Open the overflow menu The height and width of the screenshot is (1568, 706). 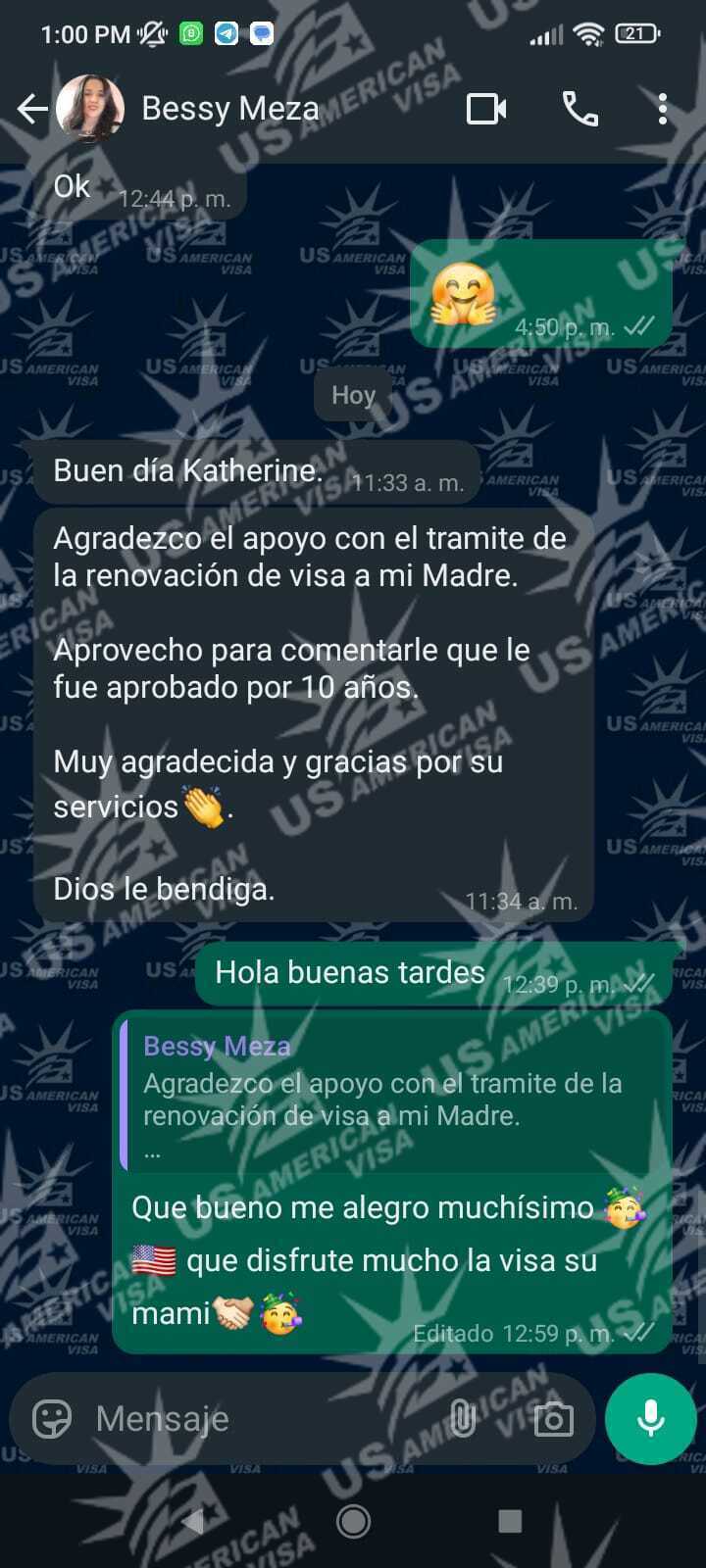point(663,109)
